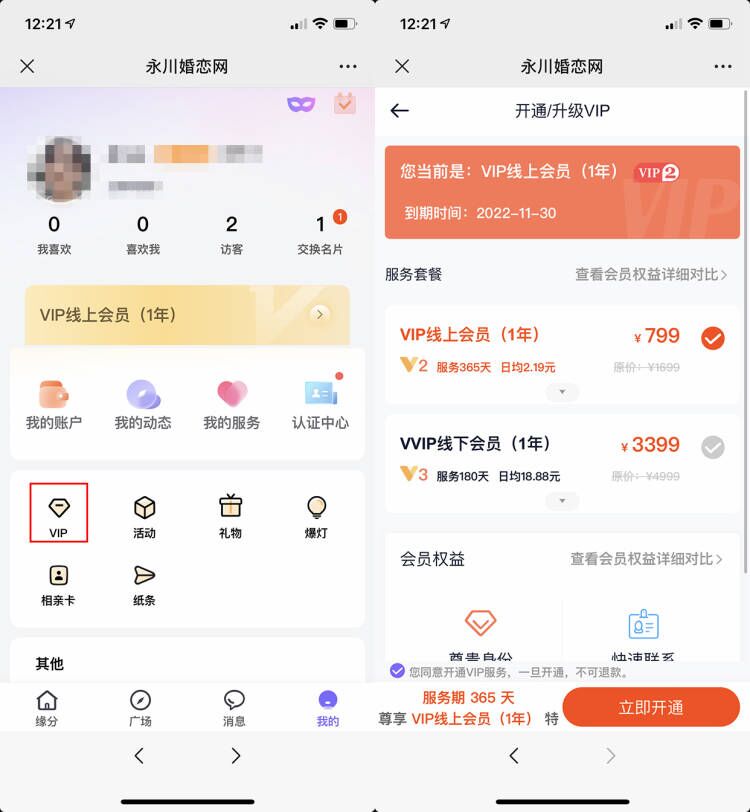
Task: Open 查看会员权益详细对比 beside 服务套餐
Action: pyautogui.click(x=650, y=274)
